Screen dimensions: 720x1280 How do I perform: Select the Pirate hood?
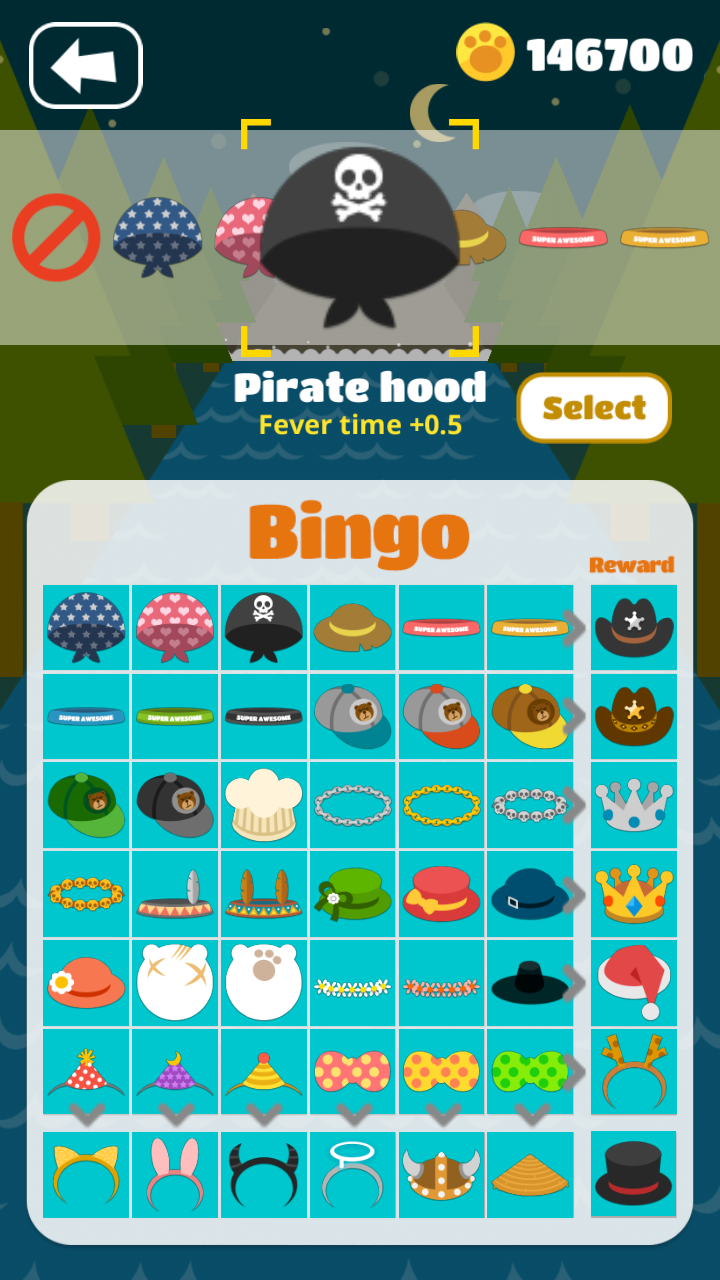(x=593, y=408)
